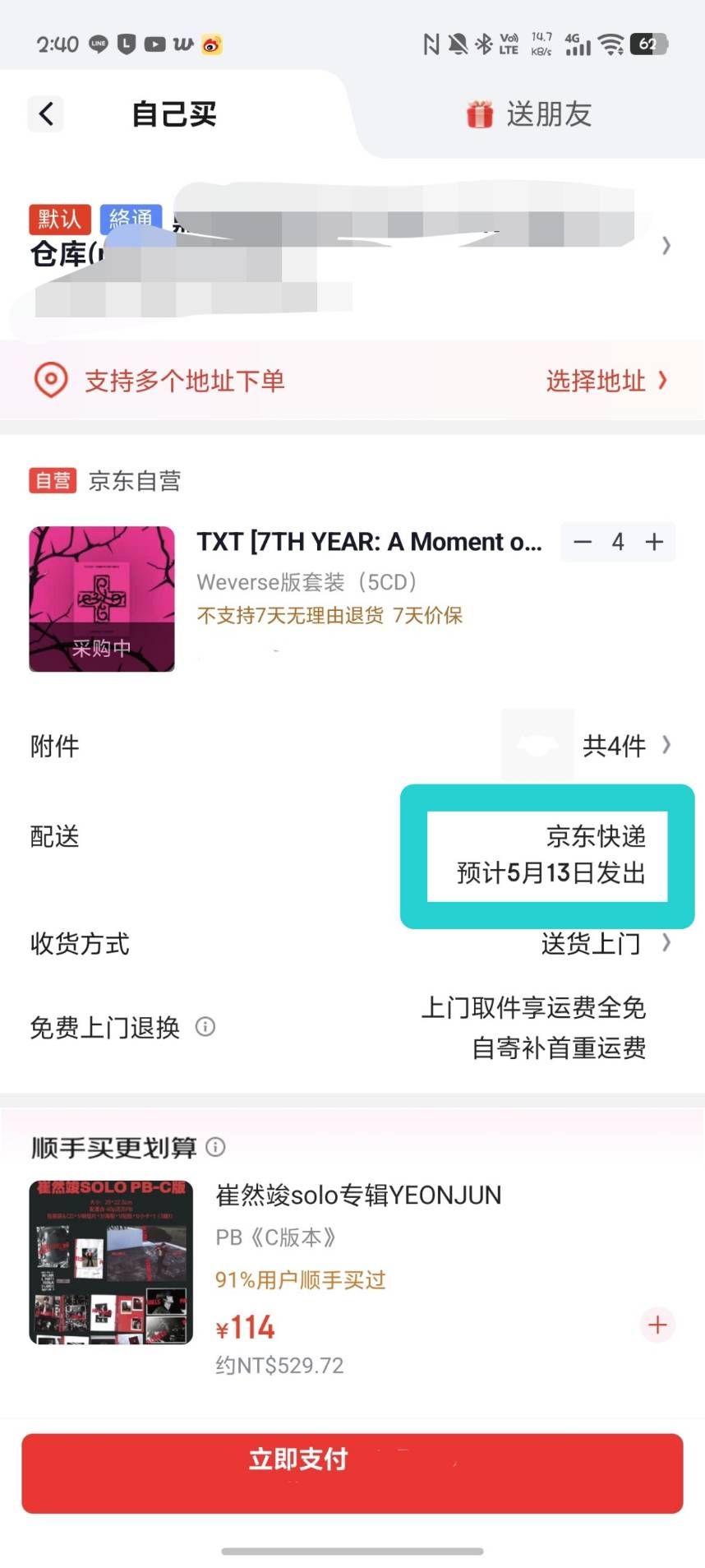Increase the TXT album quantity
705x1568 pixels.
click(654, 542)
